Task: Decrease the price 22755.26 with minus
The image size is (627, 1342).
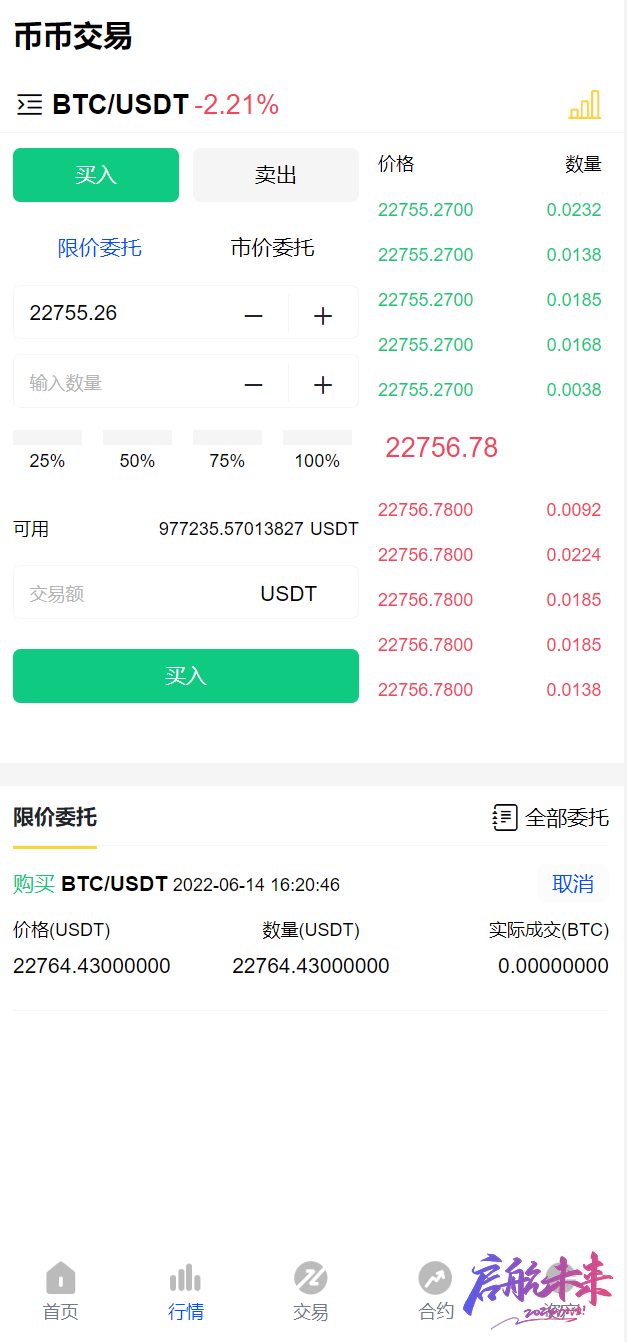Action: point(254,315)
